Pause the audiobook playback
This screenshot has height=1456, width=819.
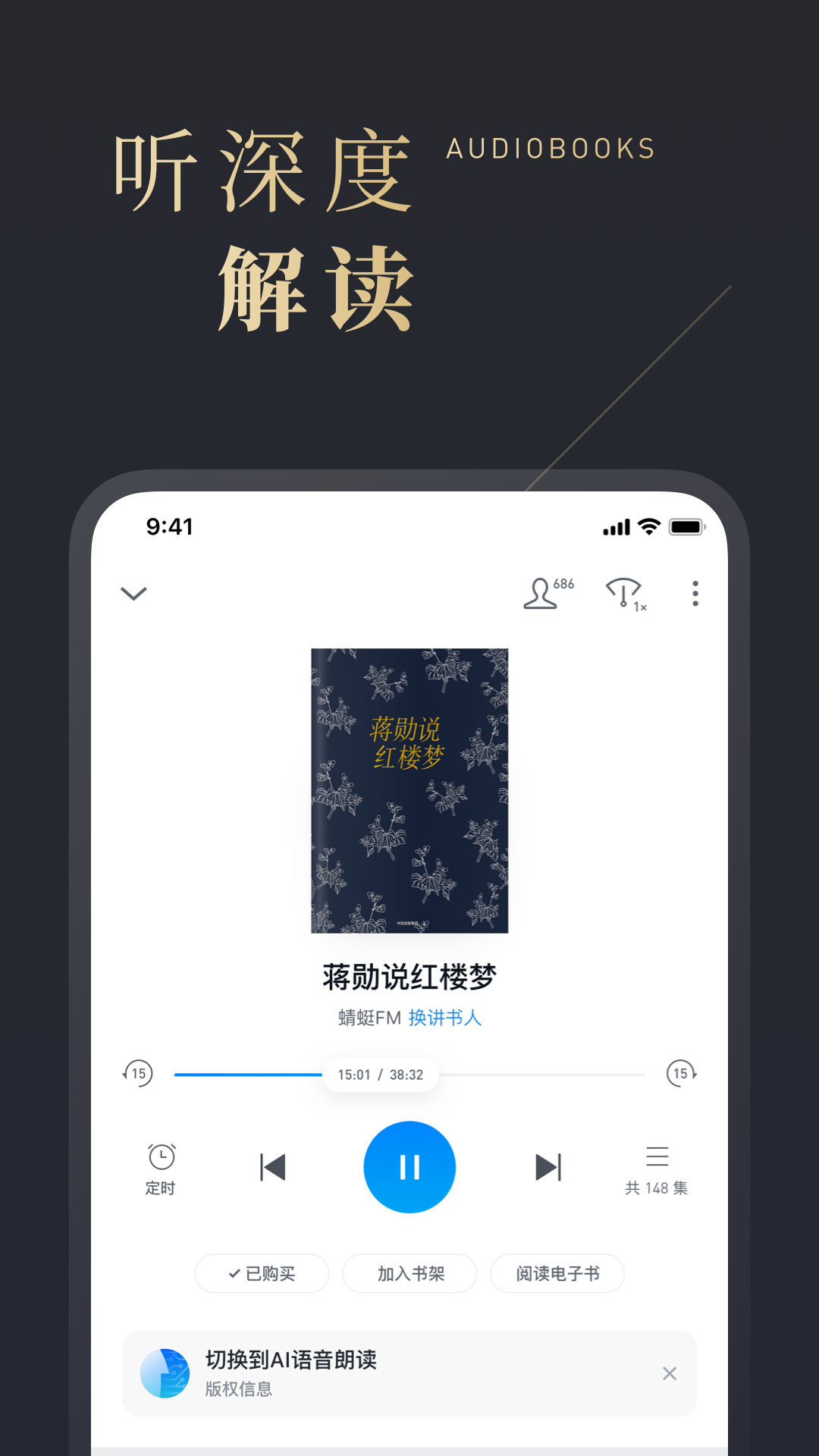pyautogui.click(x=409, y=1166)
